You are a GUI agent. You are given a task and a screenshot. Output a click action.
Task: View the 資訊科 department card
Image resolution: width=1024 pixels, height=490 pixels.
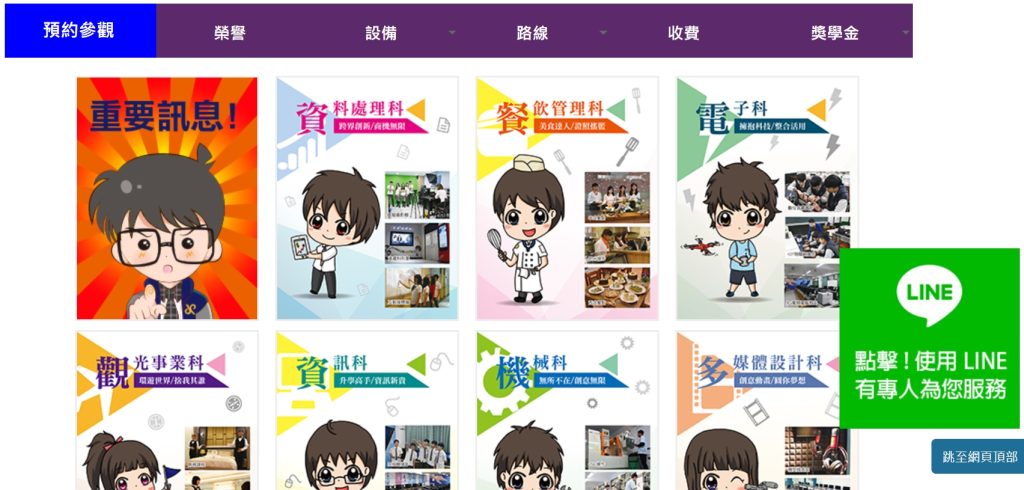click(x=367, y=410)
